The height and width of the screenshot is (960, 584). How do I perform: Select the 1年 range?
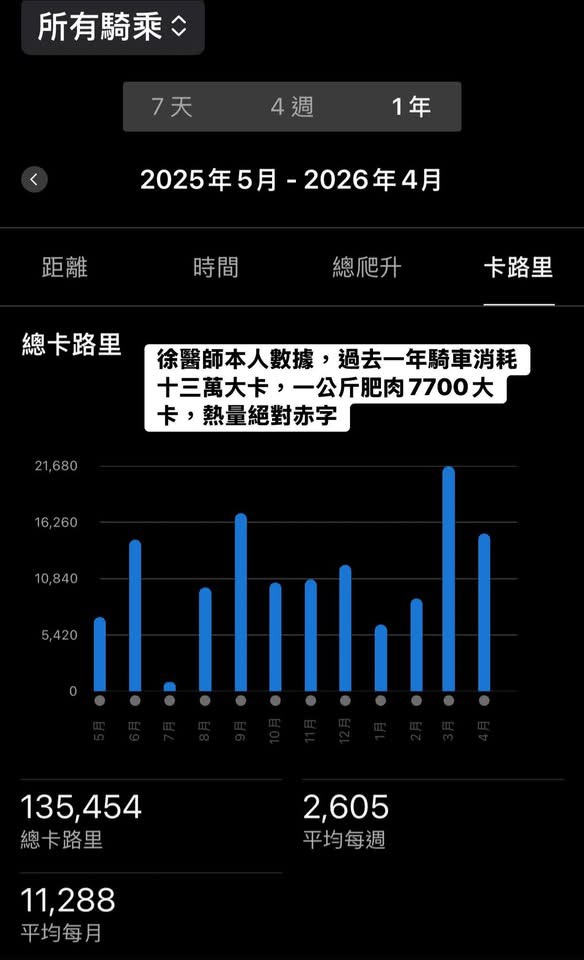[411, 107]
